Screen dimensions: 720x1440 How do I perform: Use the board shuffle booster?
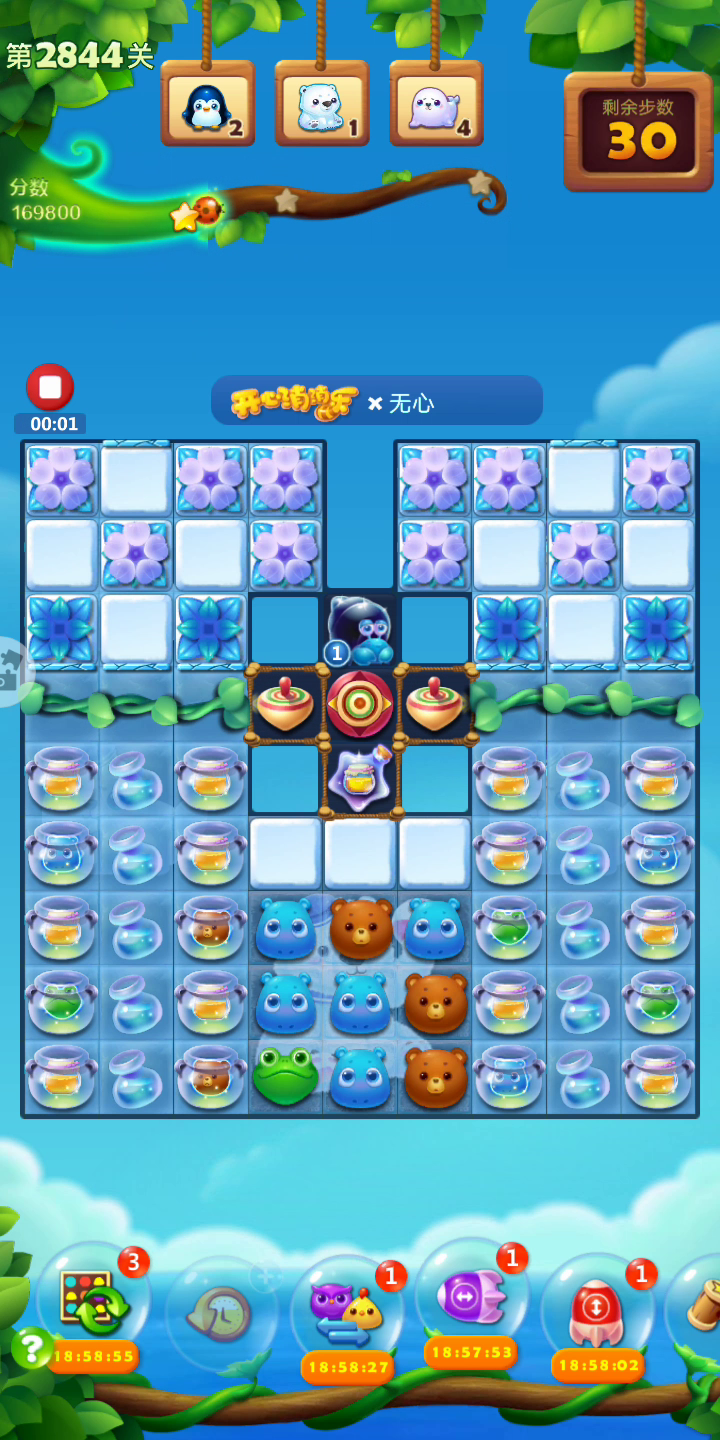[x=92, y=1300]
